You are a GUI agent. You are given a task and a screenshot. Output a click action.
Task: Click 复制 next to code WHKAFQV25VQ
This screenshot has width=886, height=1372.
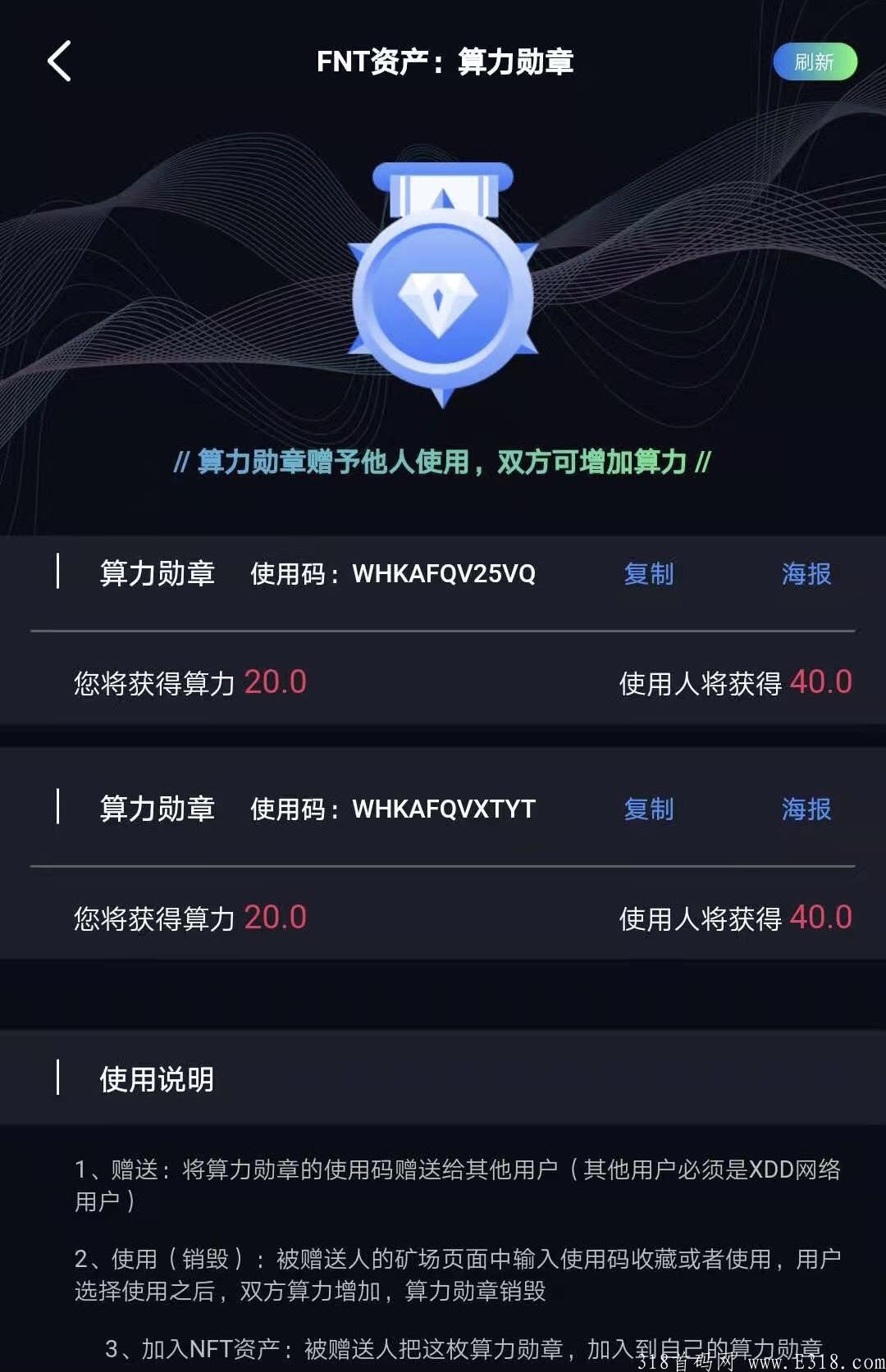[x=649, y=575]
